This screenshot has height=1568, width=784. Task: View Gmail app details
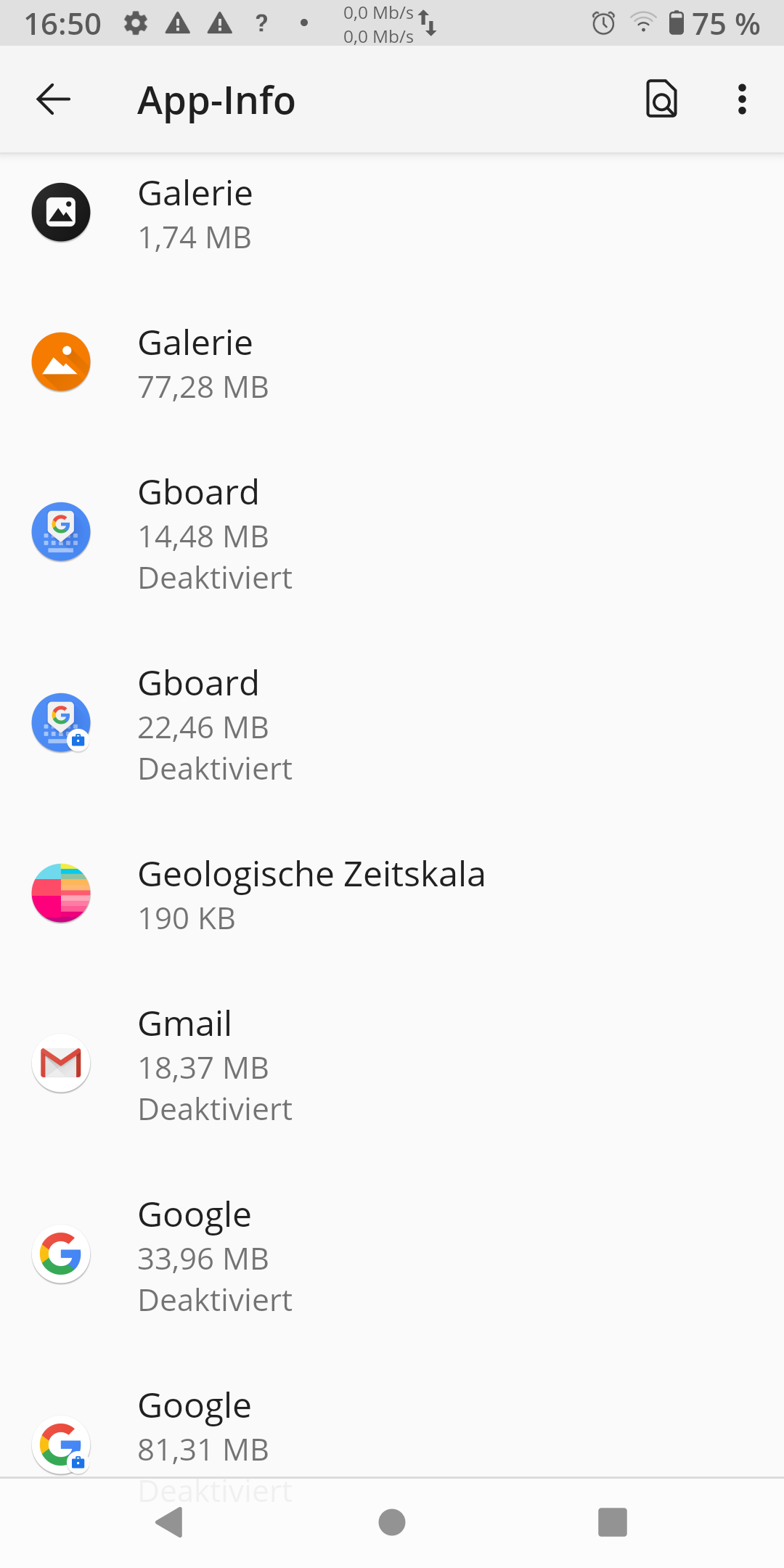[x=392, y=1065]
